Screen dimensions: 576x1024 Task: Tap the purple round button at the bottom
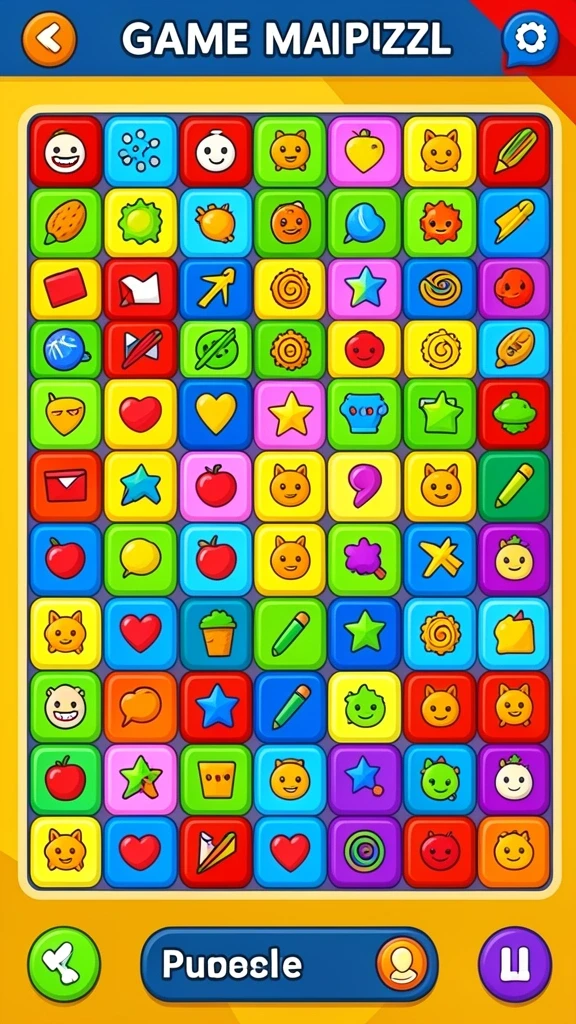515,964
